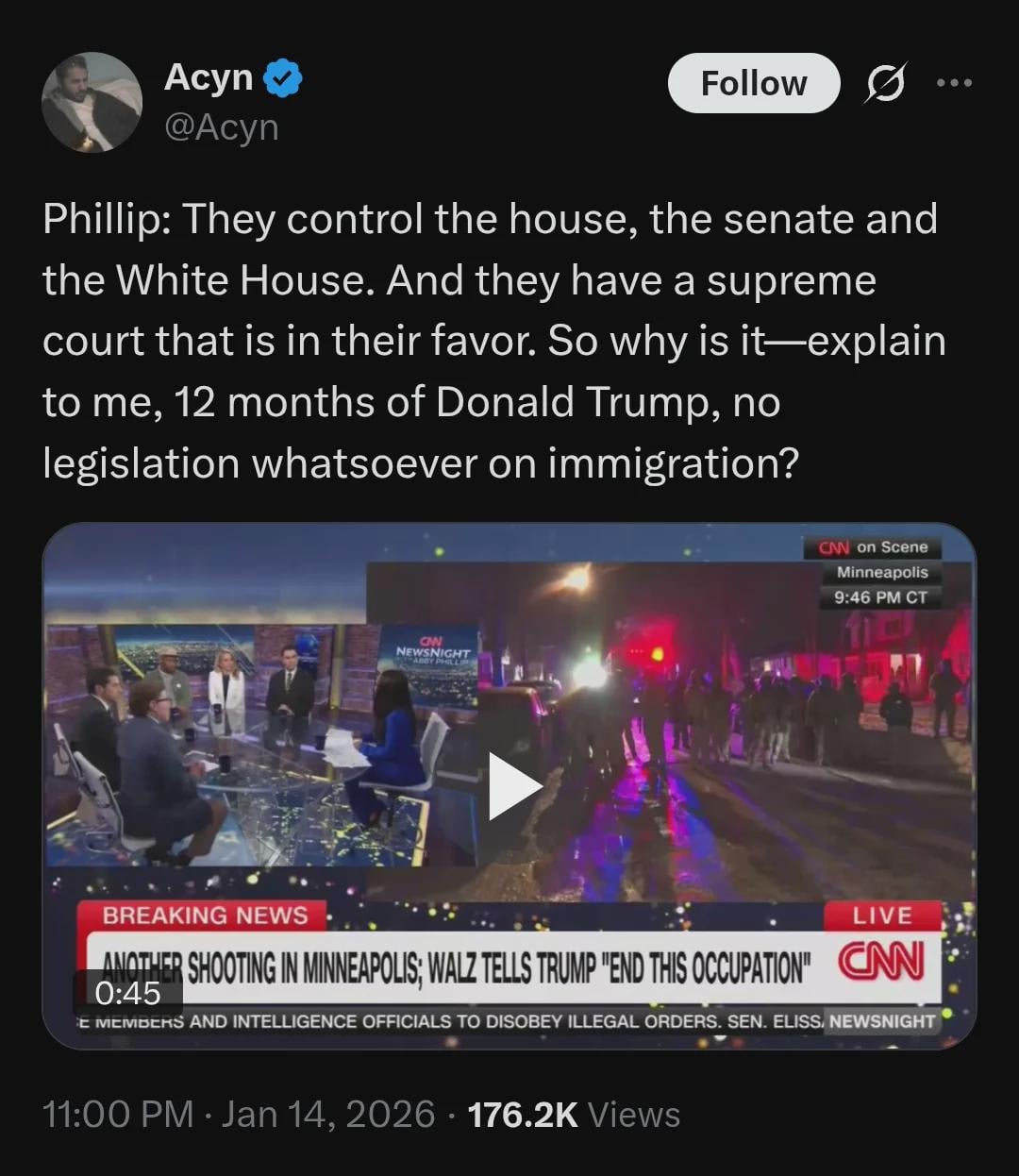Play the CNN NewsNight video
Image resolution: width=1019 pixels, height=1176 pixels.
pos(513,786)
